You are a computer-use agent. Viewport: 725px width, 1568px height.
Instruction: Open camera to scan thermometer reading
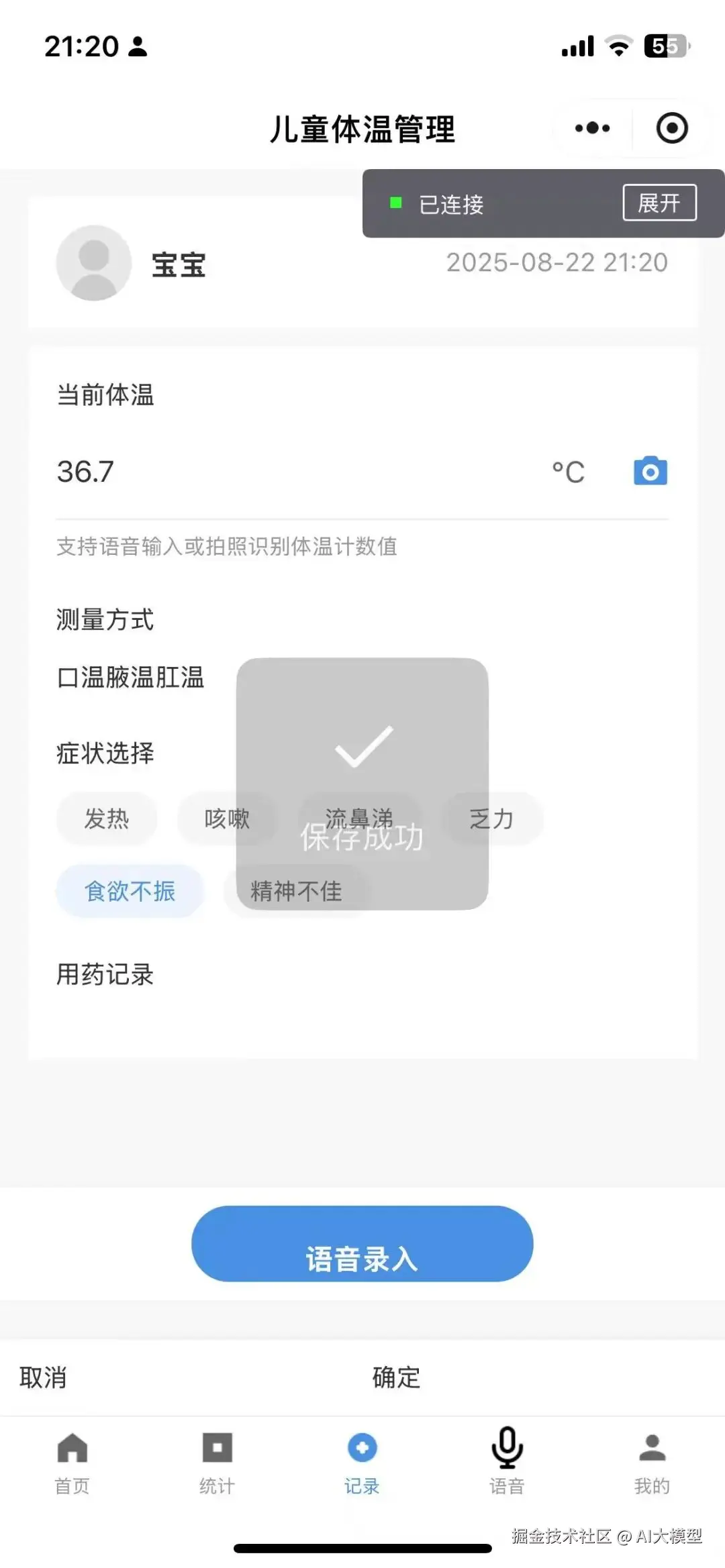click(x=650, y=472)
